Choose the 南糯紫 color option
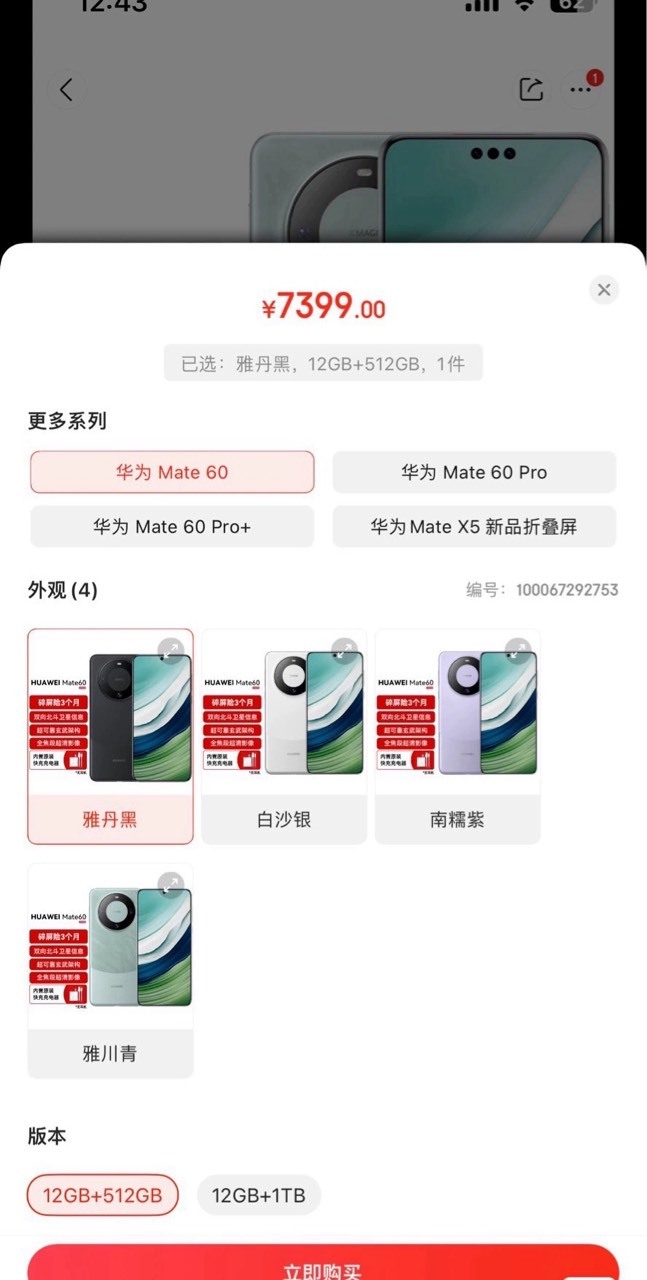 pyautogui.click(x=457, y=737)
